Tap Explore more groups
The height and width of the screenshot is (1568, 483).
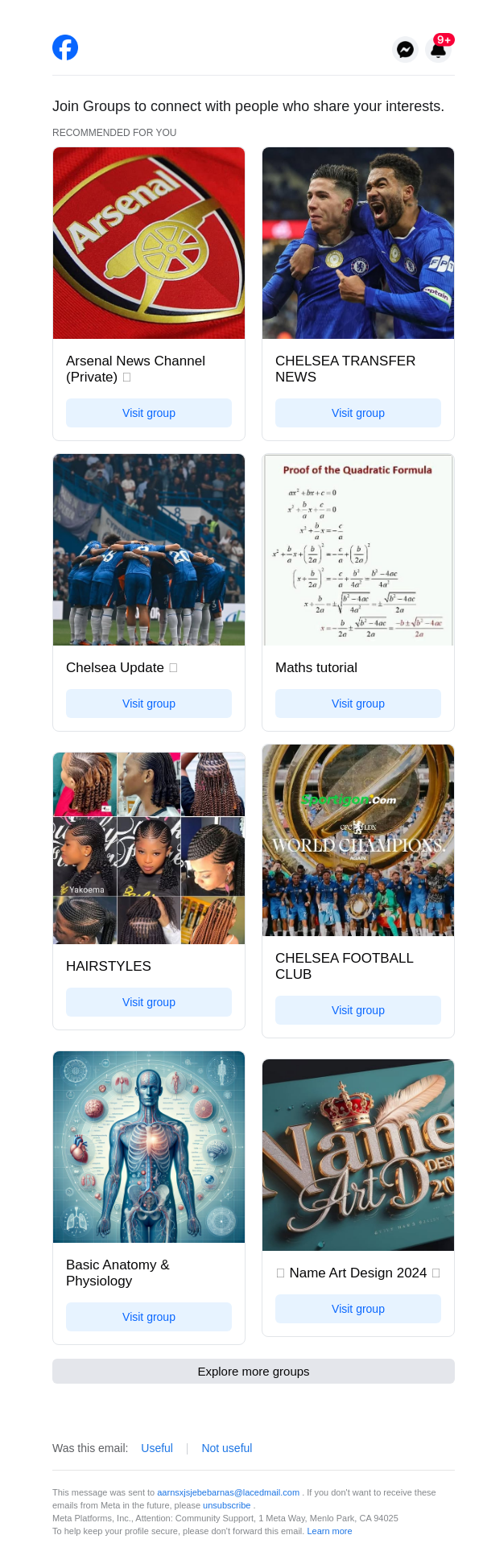coord(254,1372)
